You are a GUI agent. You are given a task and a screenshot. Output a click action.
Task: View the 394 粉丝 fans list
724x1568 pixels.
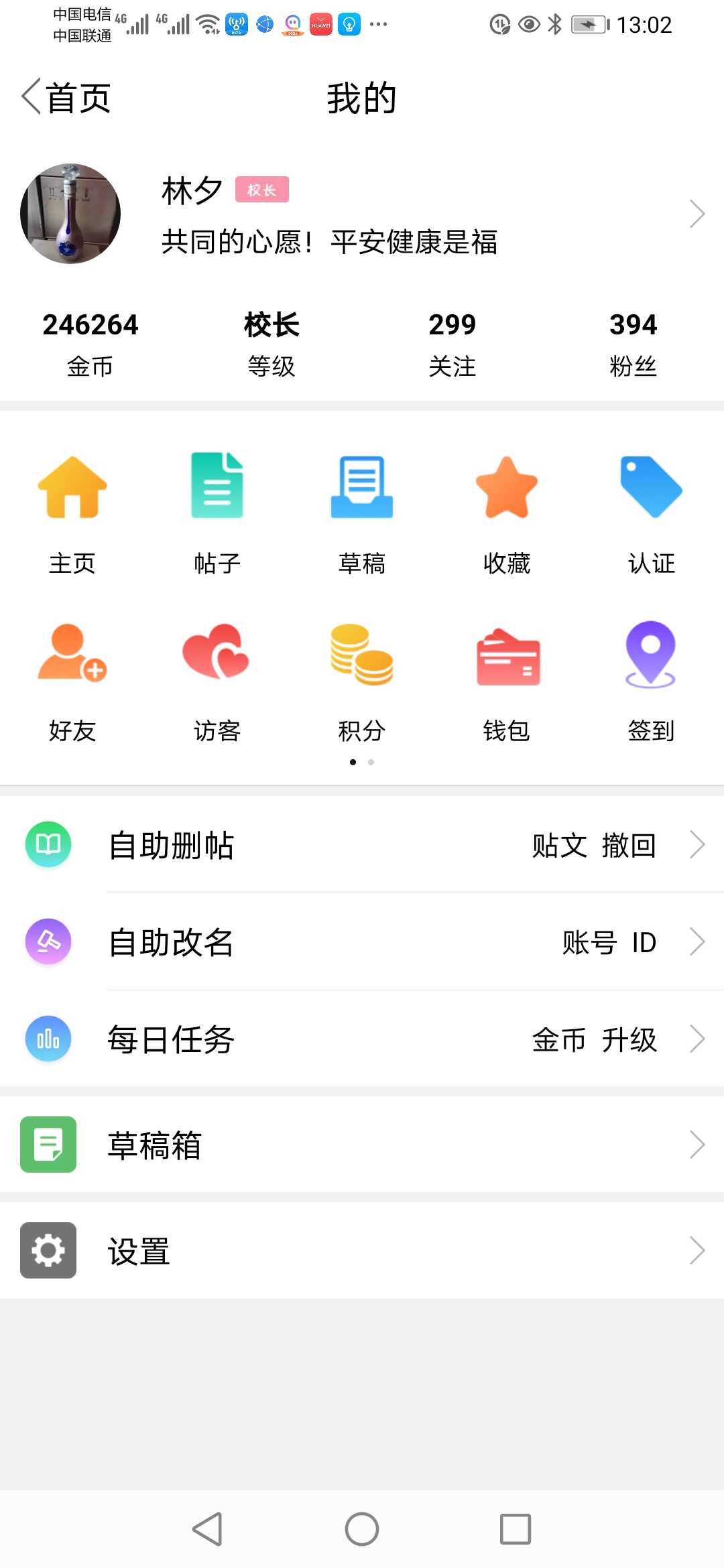point(633,344)
